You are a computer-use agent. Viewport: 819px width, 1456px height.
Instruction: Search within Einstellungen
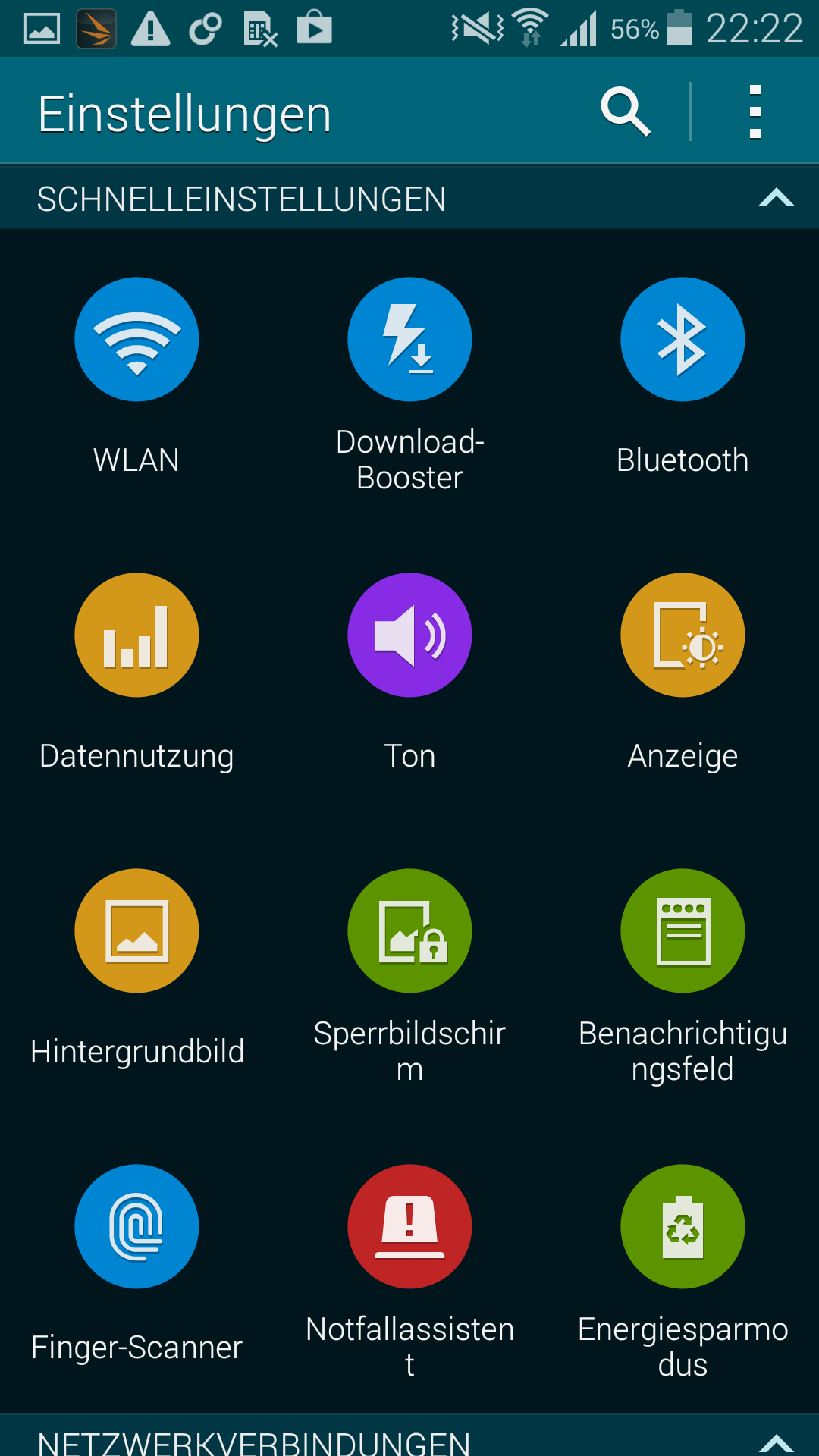(x=626, y=112)
